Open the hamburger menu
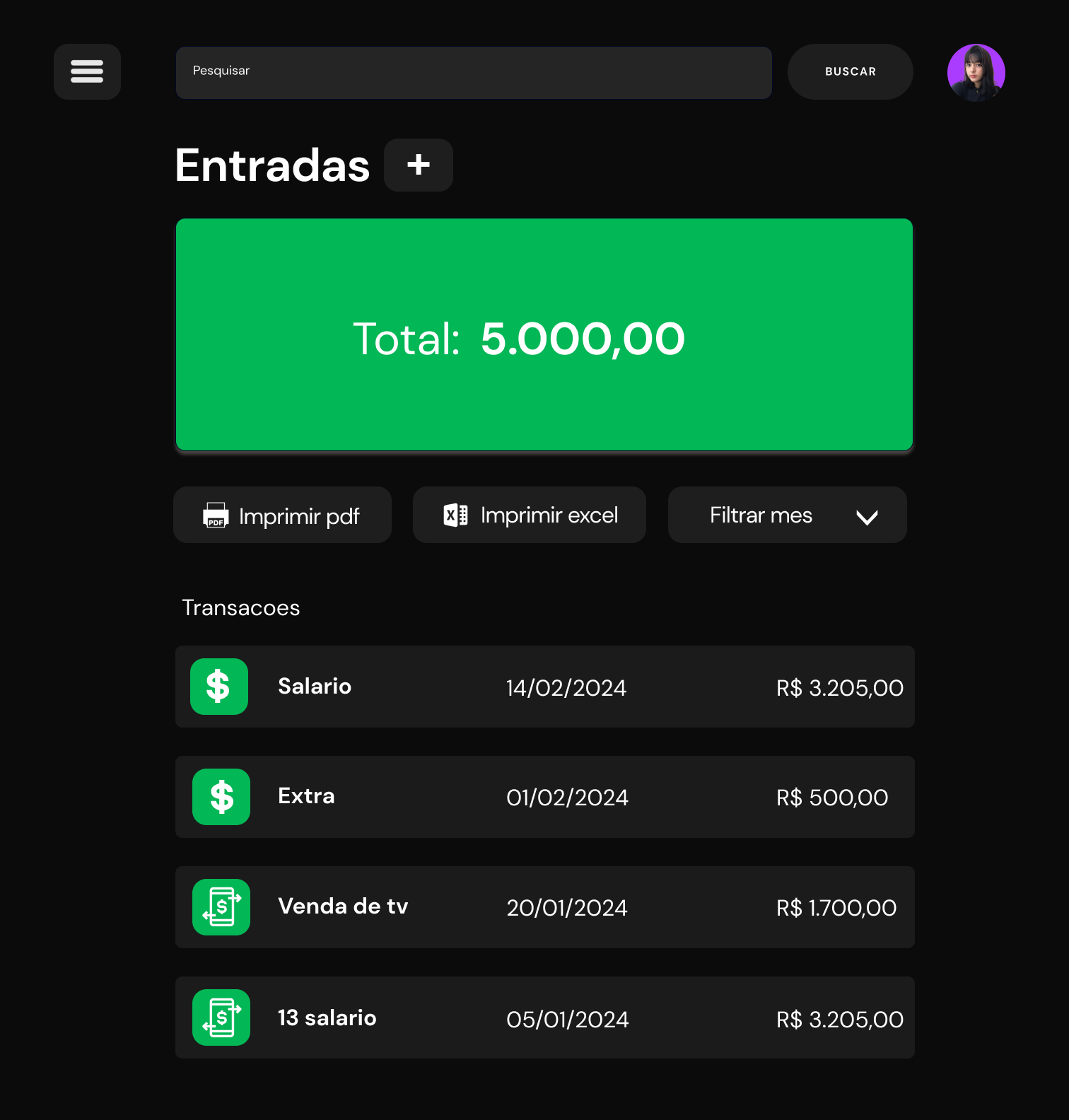The image size is (1069, 1120). click(x=87, y=71)
